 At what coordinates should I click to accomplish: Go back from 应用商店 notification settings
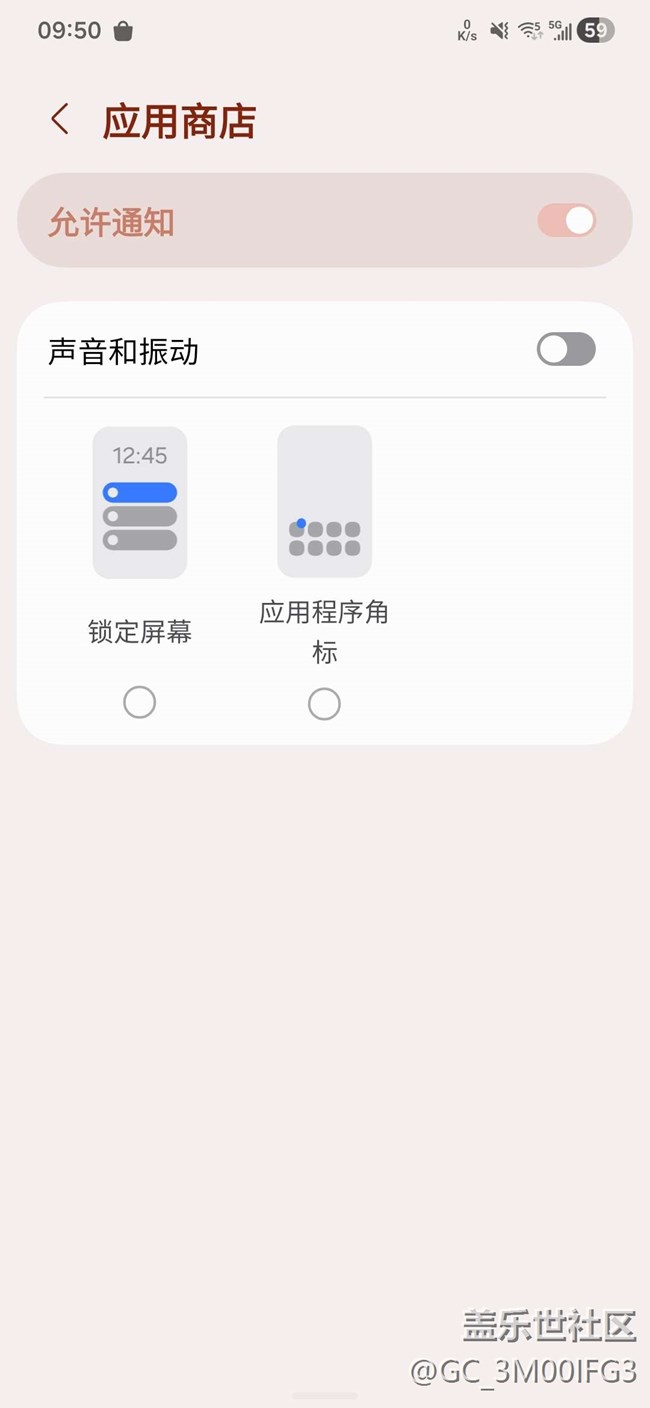coord(60,119)
